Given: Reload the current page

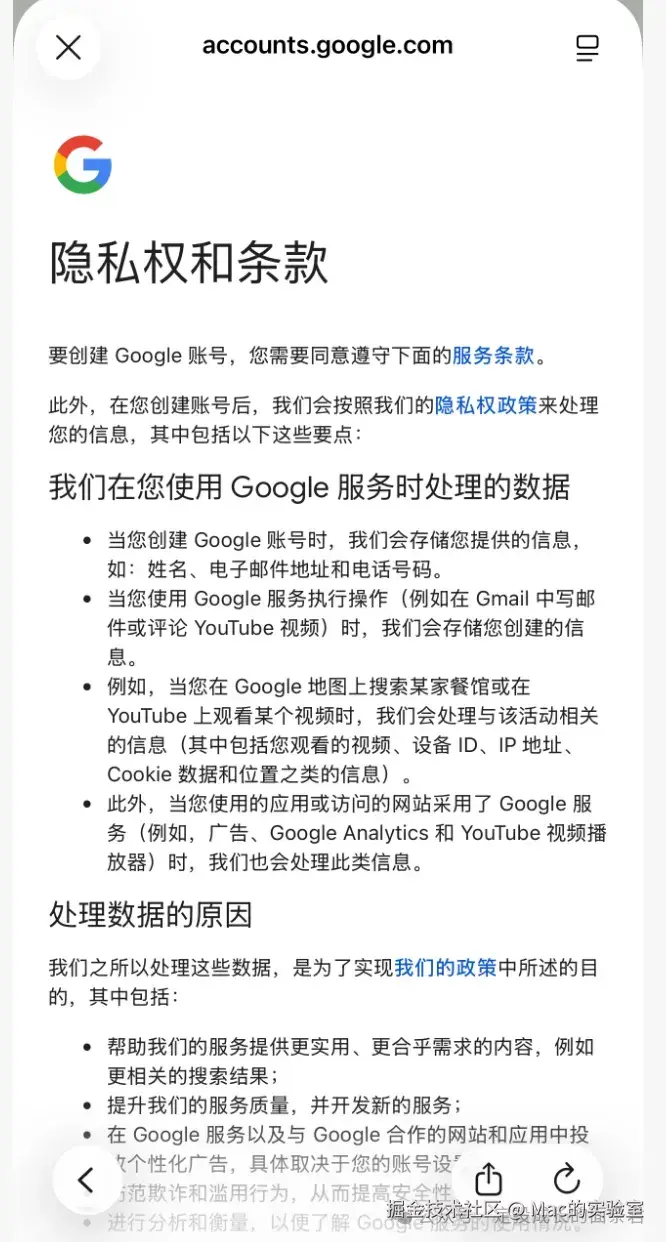Looking at the screenshot, I should 566,1178.
